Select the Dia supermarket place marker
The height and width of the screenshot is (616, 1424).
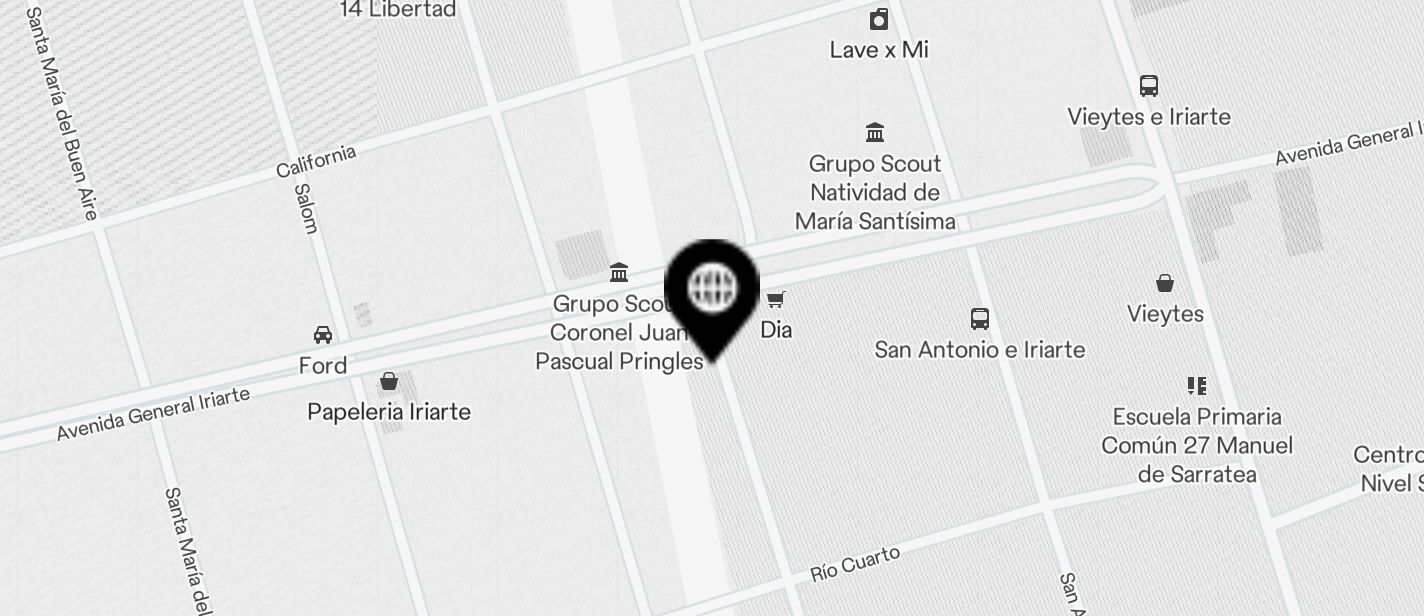[775, 300]
